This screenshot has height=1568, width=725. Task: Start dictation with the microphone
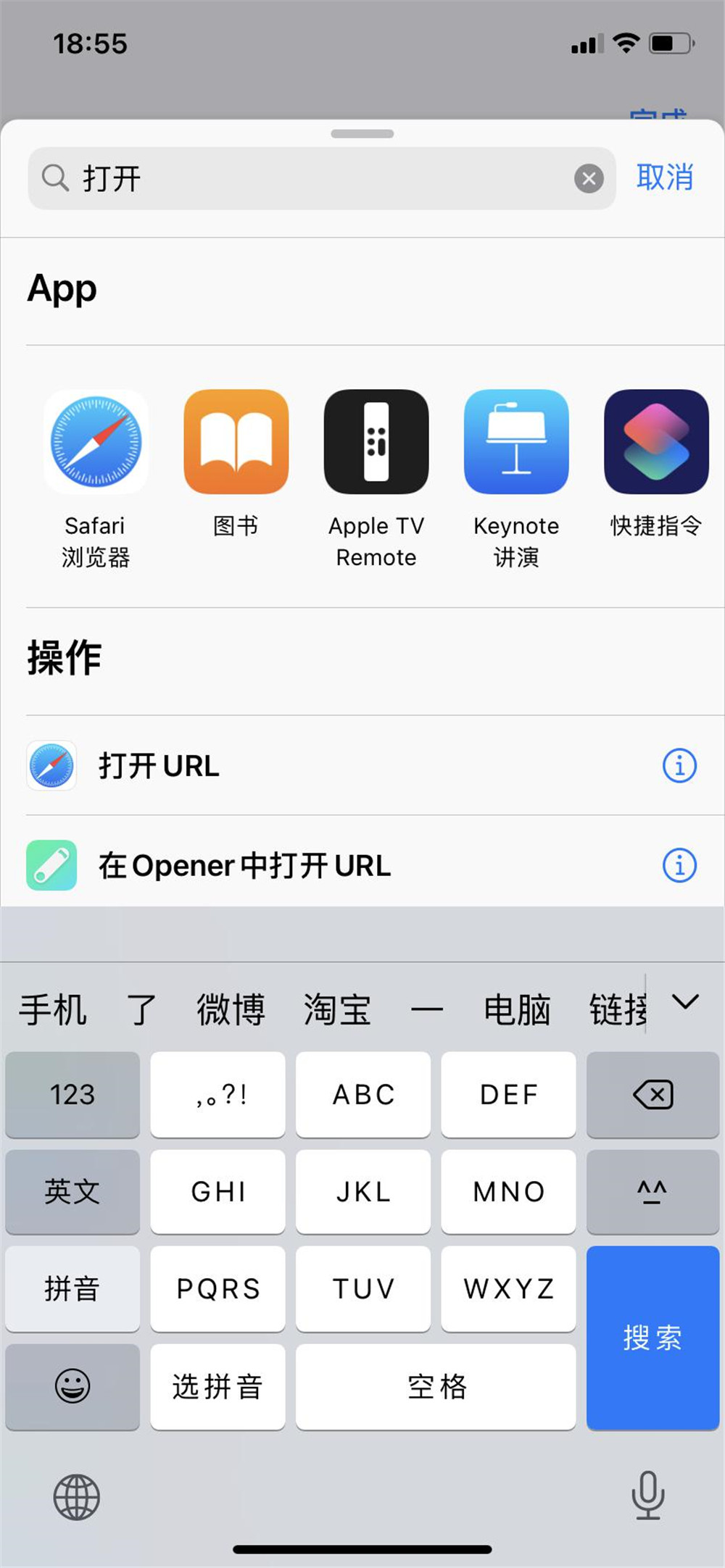tap(647, 1496)
